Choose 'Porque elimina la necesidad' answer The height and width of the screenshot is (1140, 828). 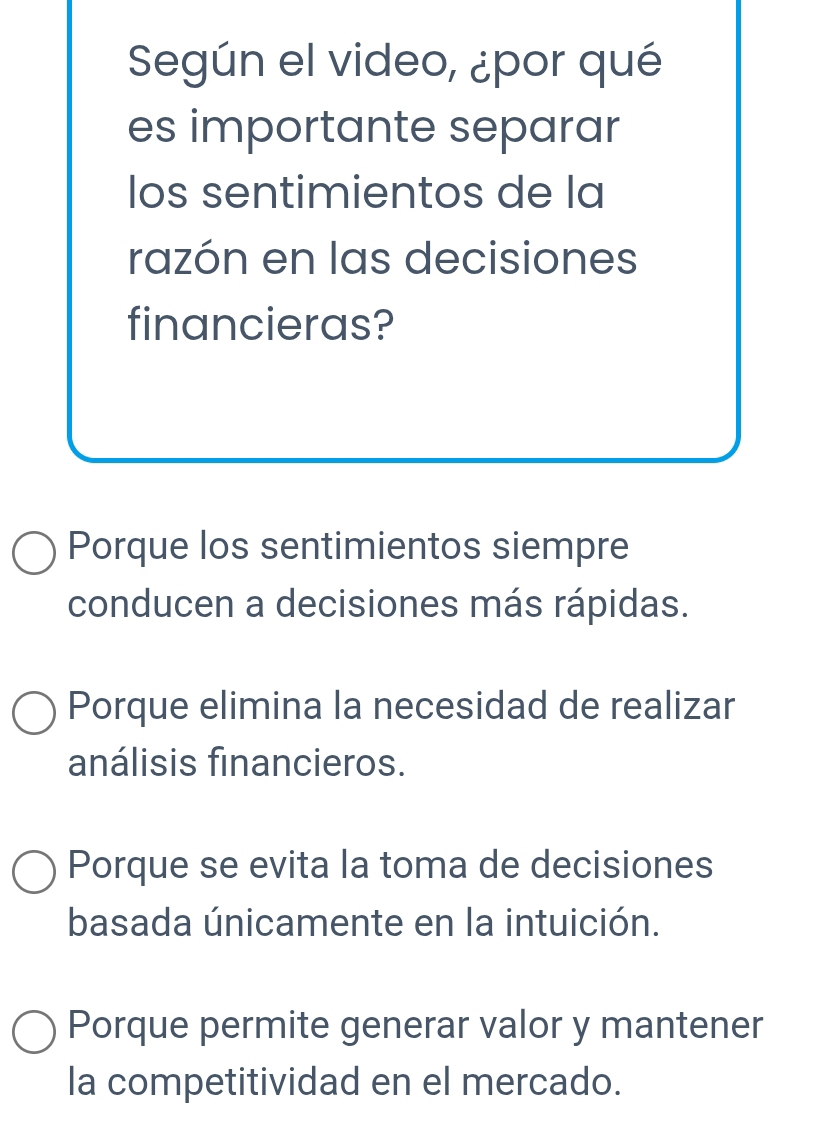(35, 713)
